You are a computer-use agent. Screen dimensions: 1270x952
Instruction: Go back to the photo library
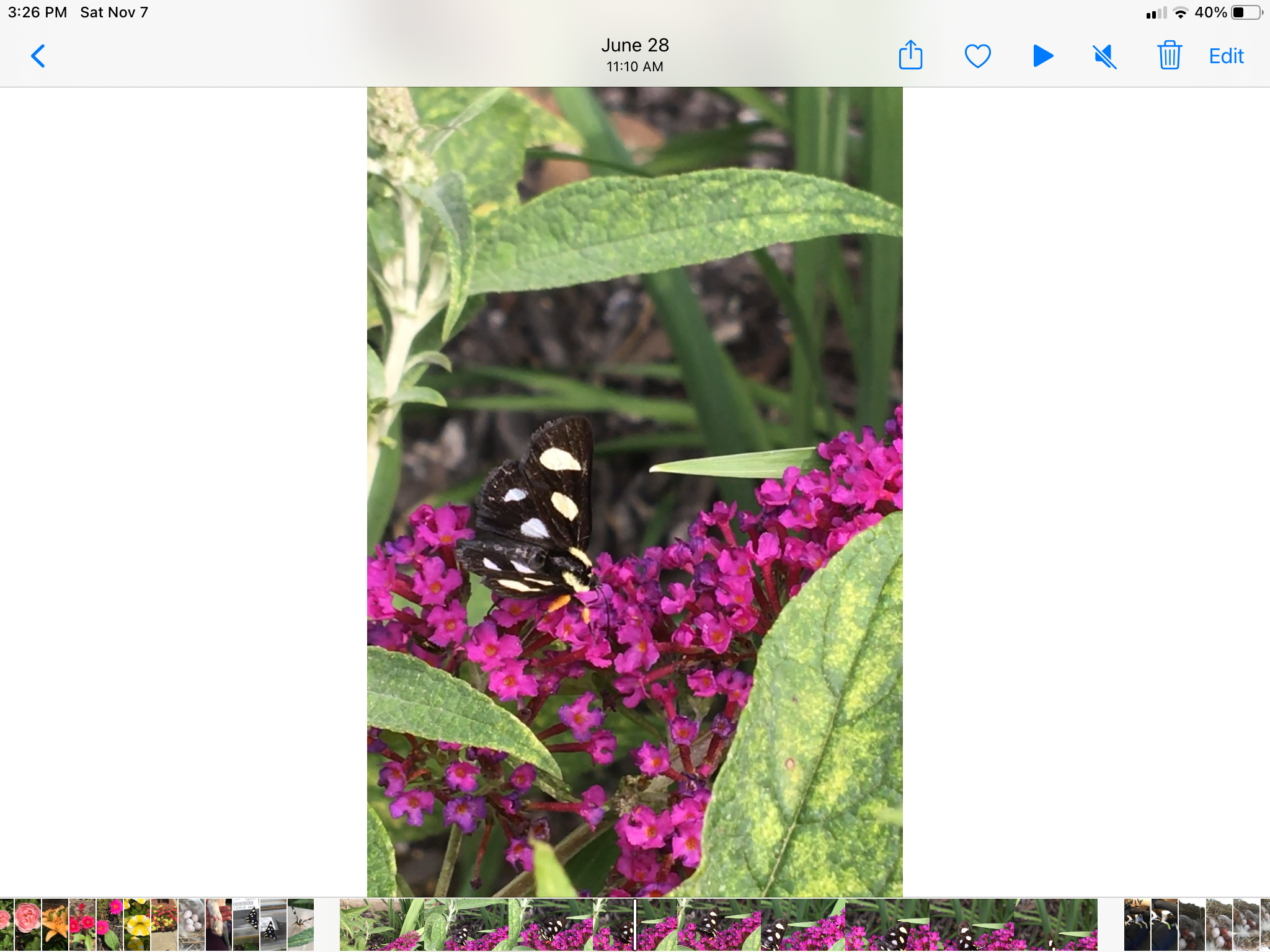pyautogui.click(x=38, y=56)
